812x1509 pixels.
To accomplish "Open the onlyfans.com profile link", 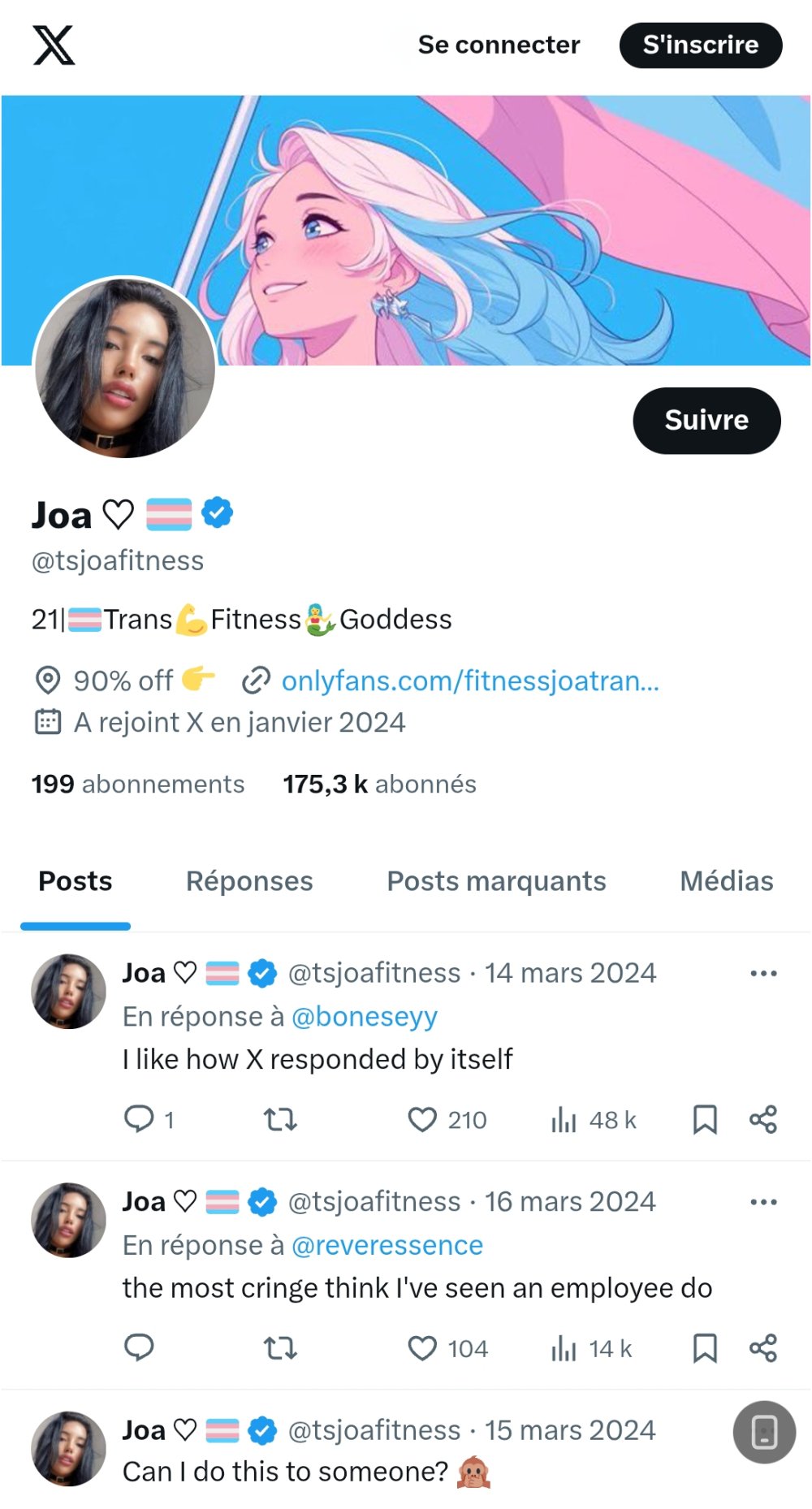I will (x=469, y=681).
